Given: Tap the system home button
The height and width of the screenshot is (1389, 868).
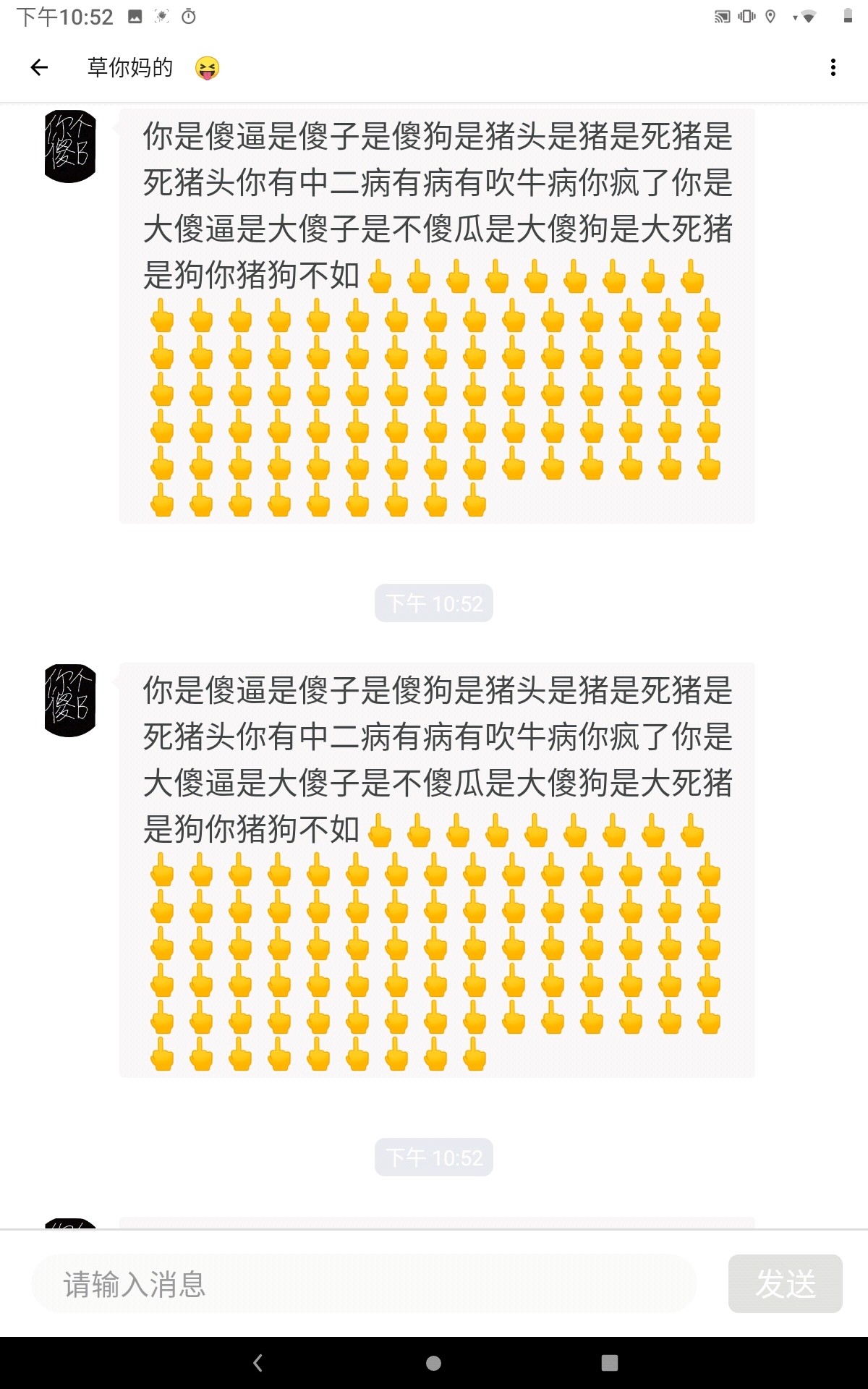Looking at the screenshot, I should point(434,1363).
